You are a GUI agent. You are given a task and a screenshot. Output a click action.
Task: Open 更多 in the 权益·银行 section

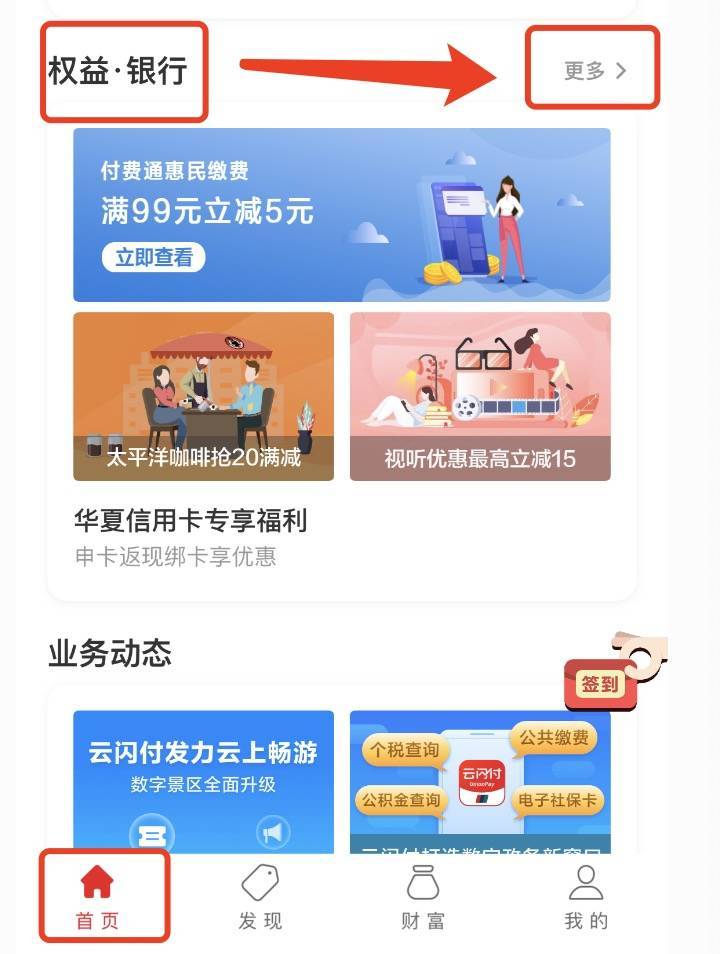tap(594, 70)
